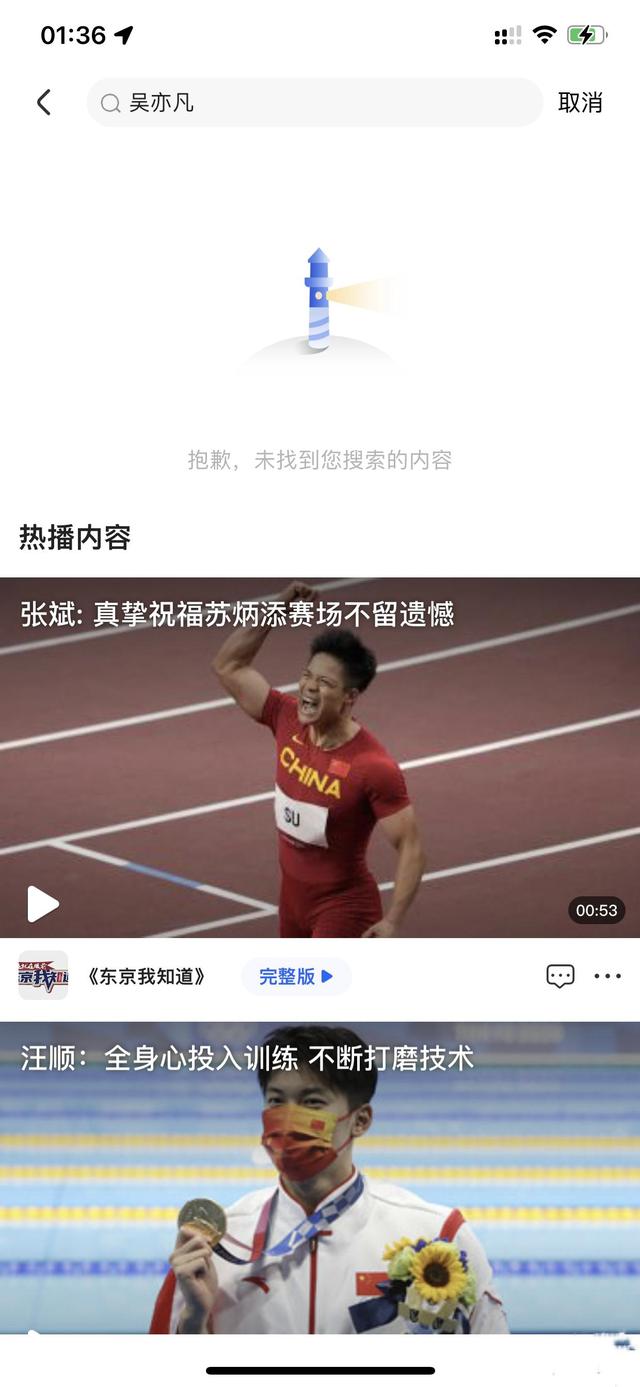640x1387 pixels.
Task: Go back using the arrow
Action: (x=44, y=102)
